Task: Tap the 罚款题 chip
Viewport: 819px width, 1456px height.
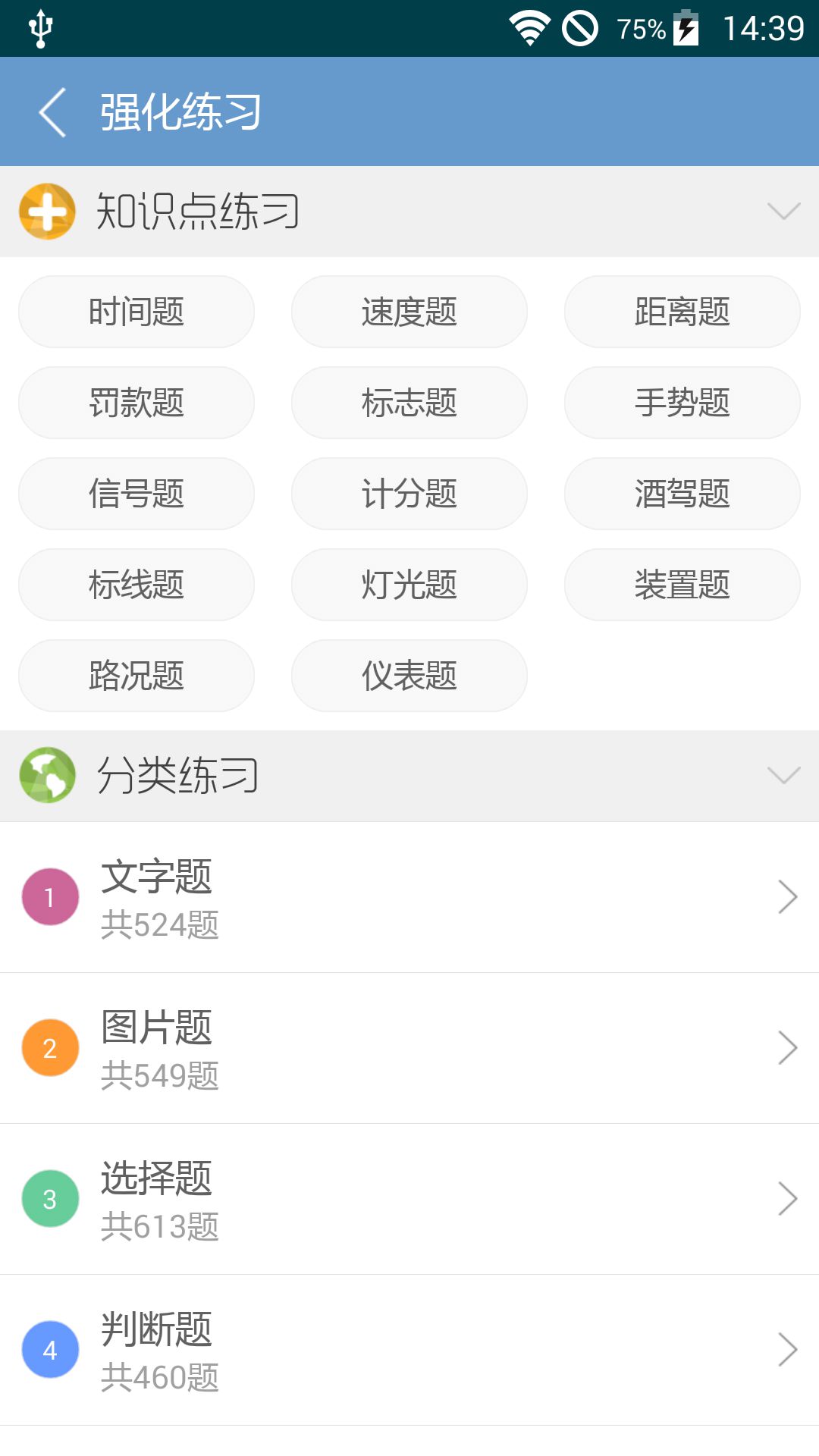Action: [136, 403]
